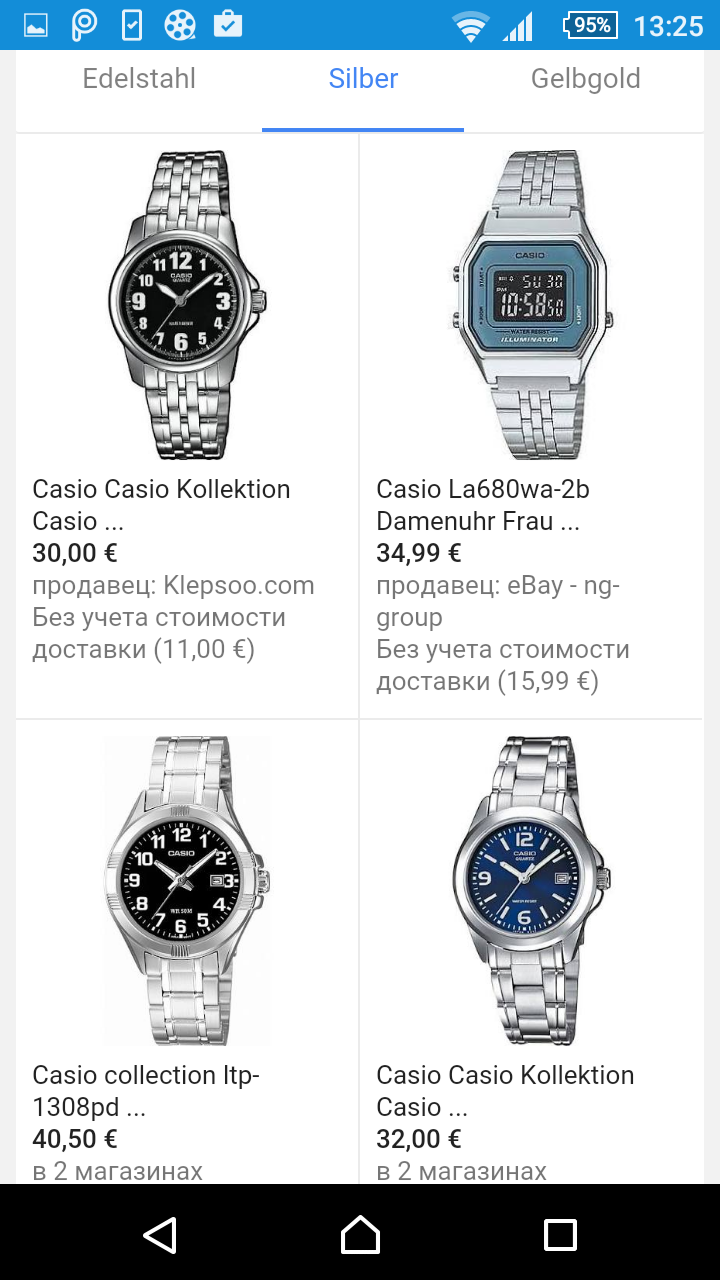Go back using the system back button
The height and width of the screenshot is (1280, 720).
coord(160,1234)
